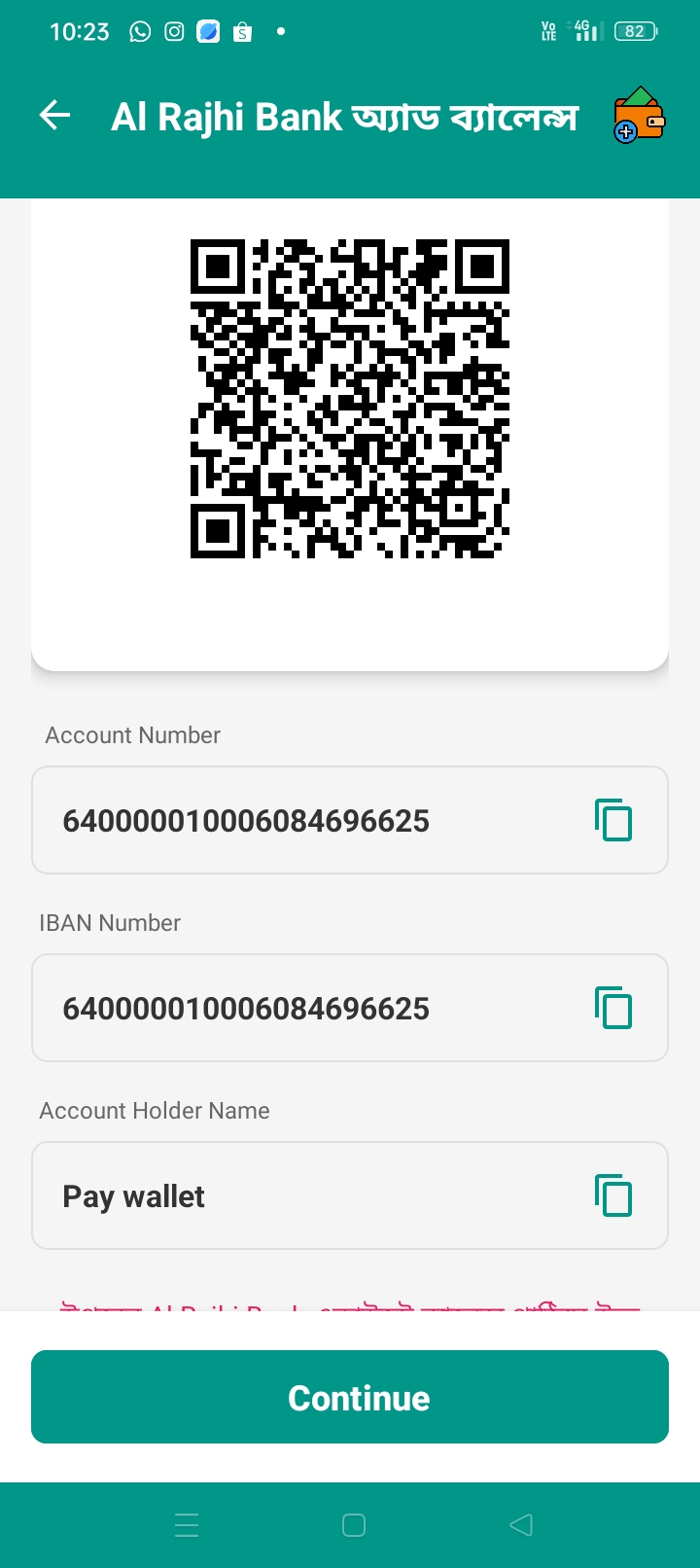
Task: Open the wallet add-balance icon
Action: [639, 116]
